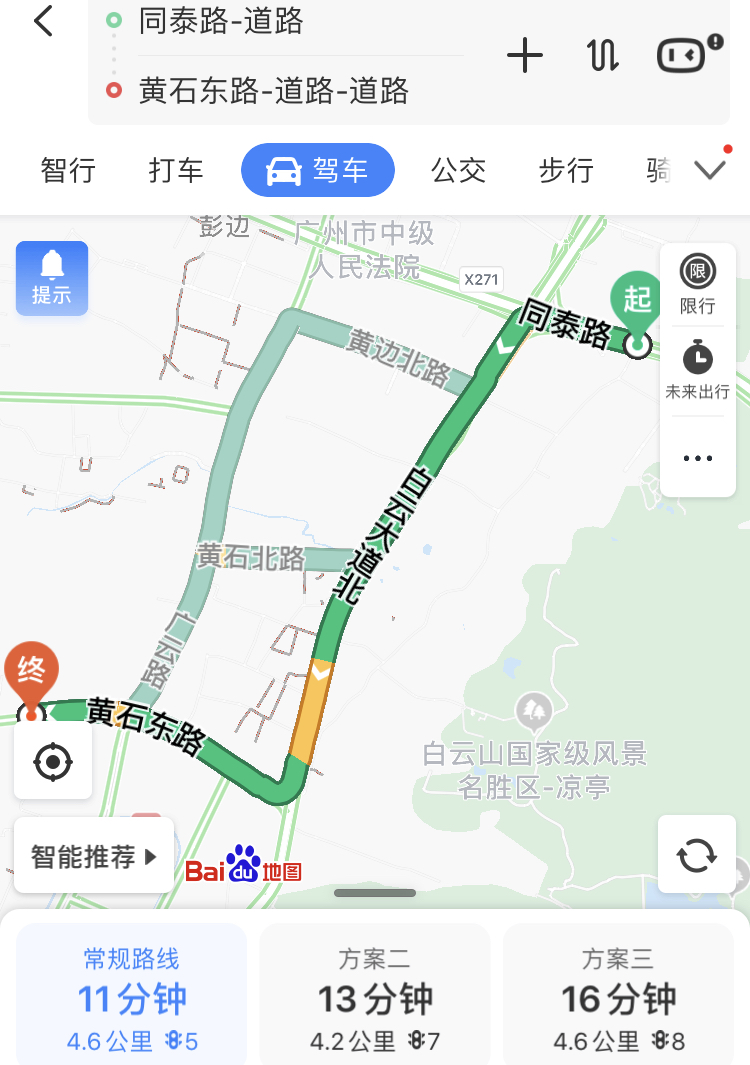
Task: Open the voice assistant robot icon
Action: [x=687, y=55]
